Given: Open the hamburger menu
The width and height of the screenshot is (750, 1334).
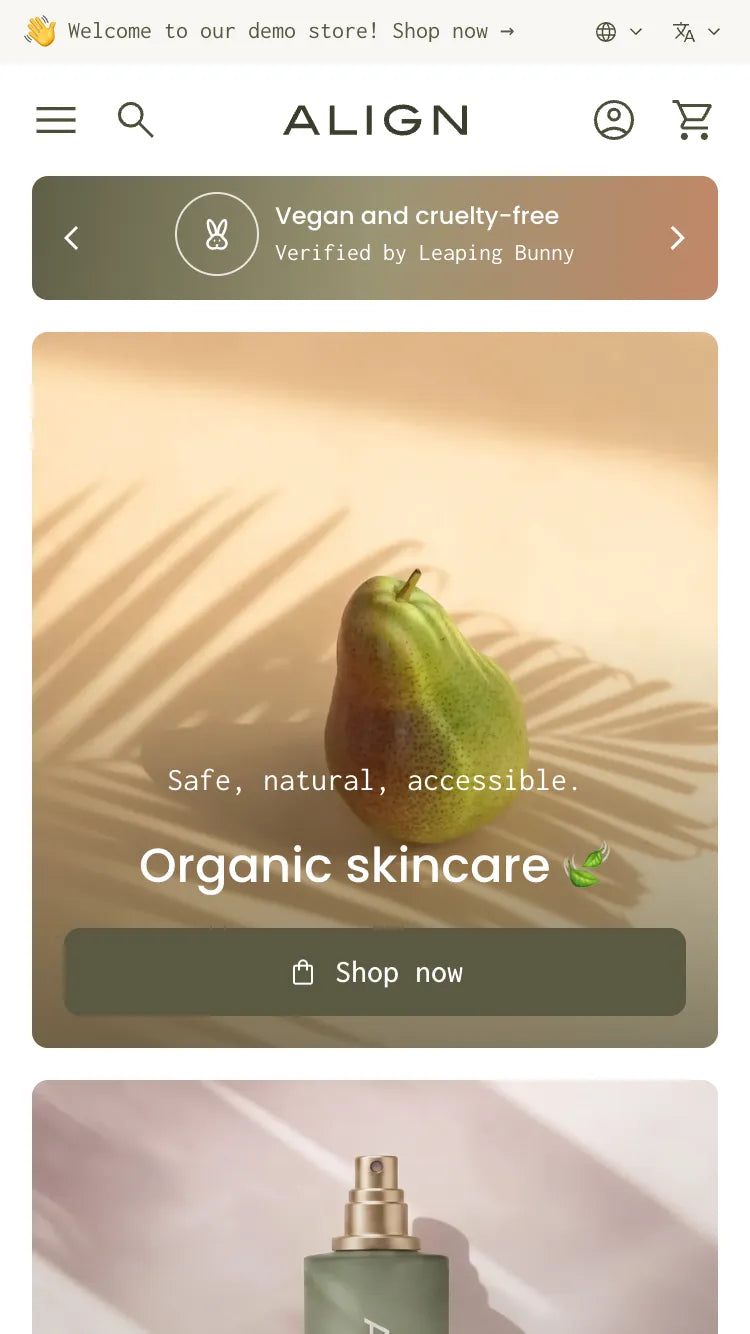Looking at the screenshot, I should tap(56, 120).
